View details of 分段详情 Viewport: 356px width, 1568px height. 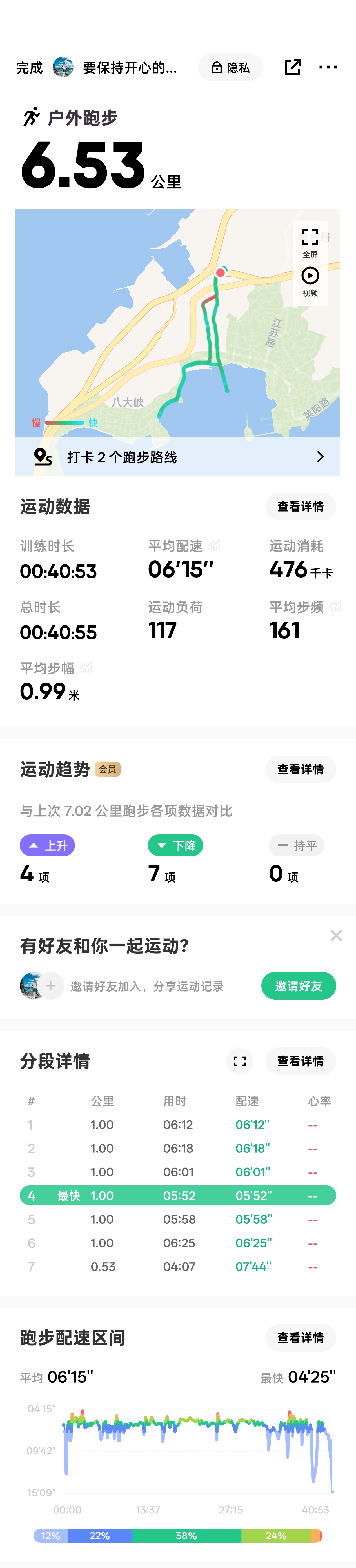click(x=300, y=1061)
